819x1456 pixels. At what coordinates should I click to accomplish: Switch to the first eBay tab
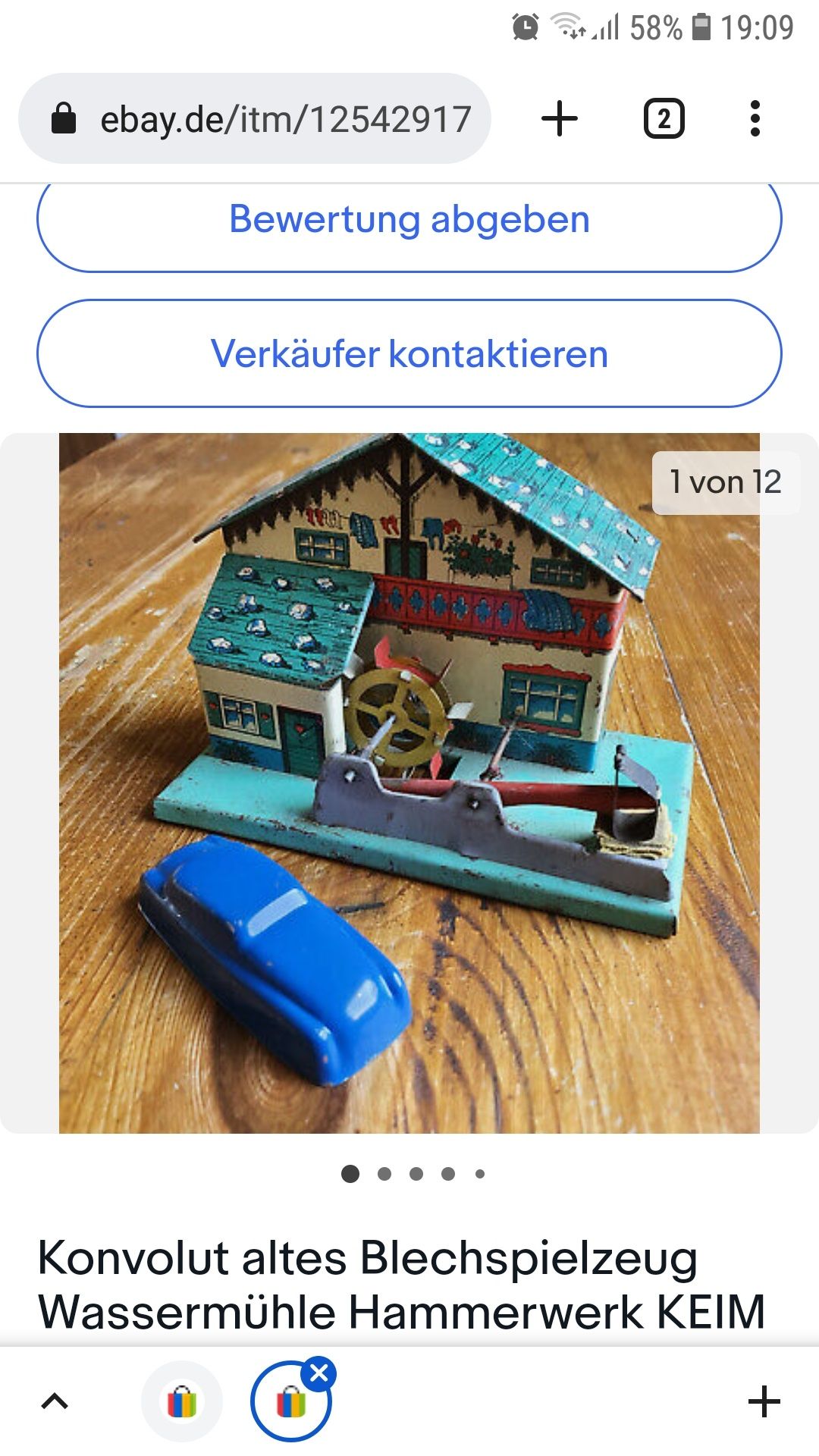pyautogui.click(x=182, y=1401)
